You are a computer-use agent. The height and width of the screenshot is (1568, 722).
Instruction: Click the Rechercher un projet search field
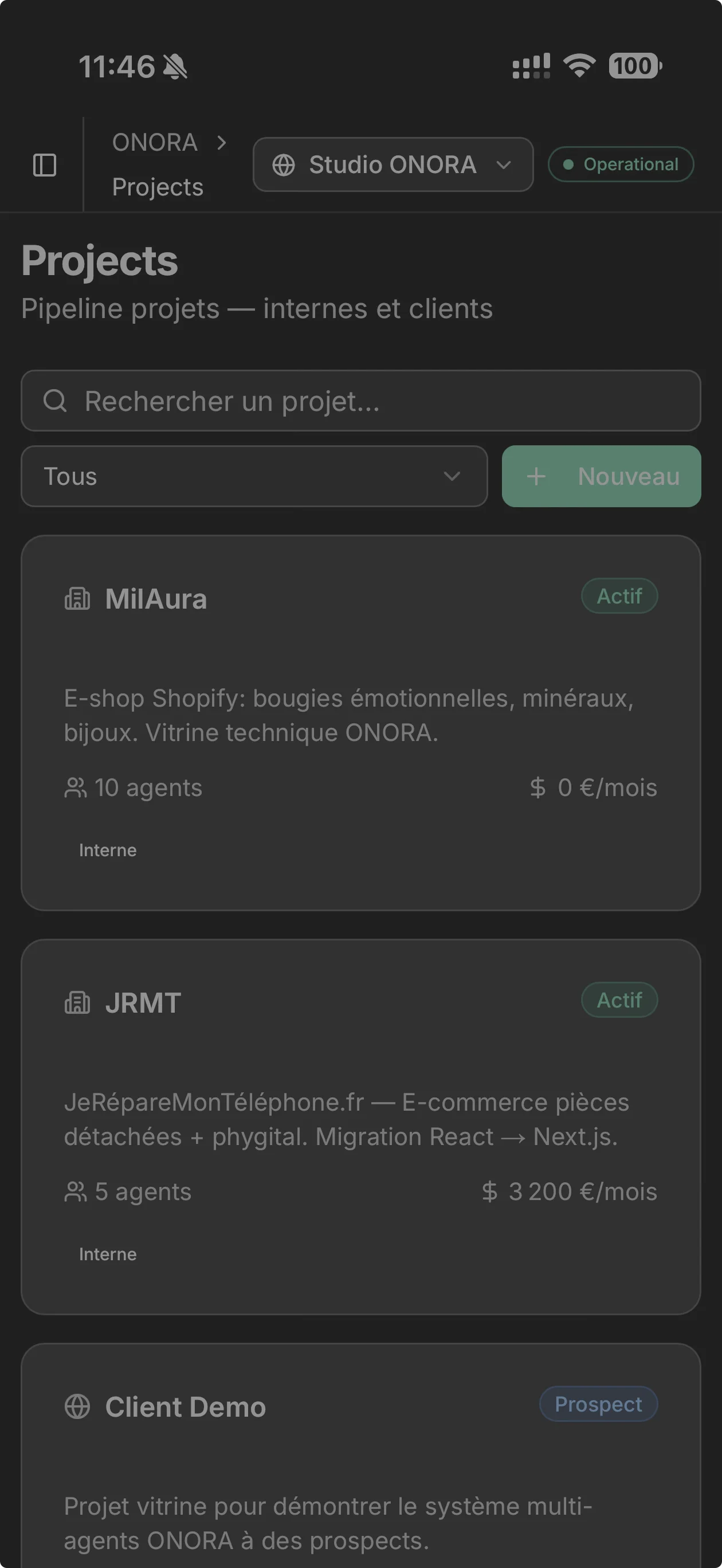coord(360,401)
